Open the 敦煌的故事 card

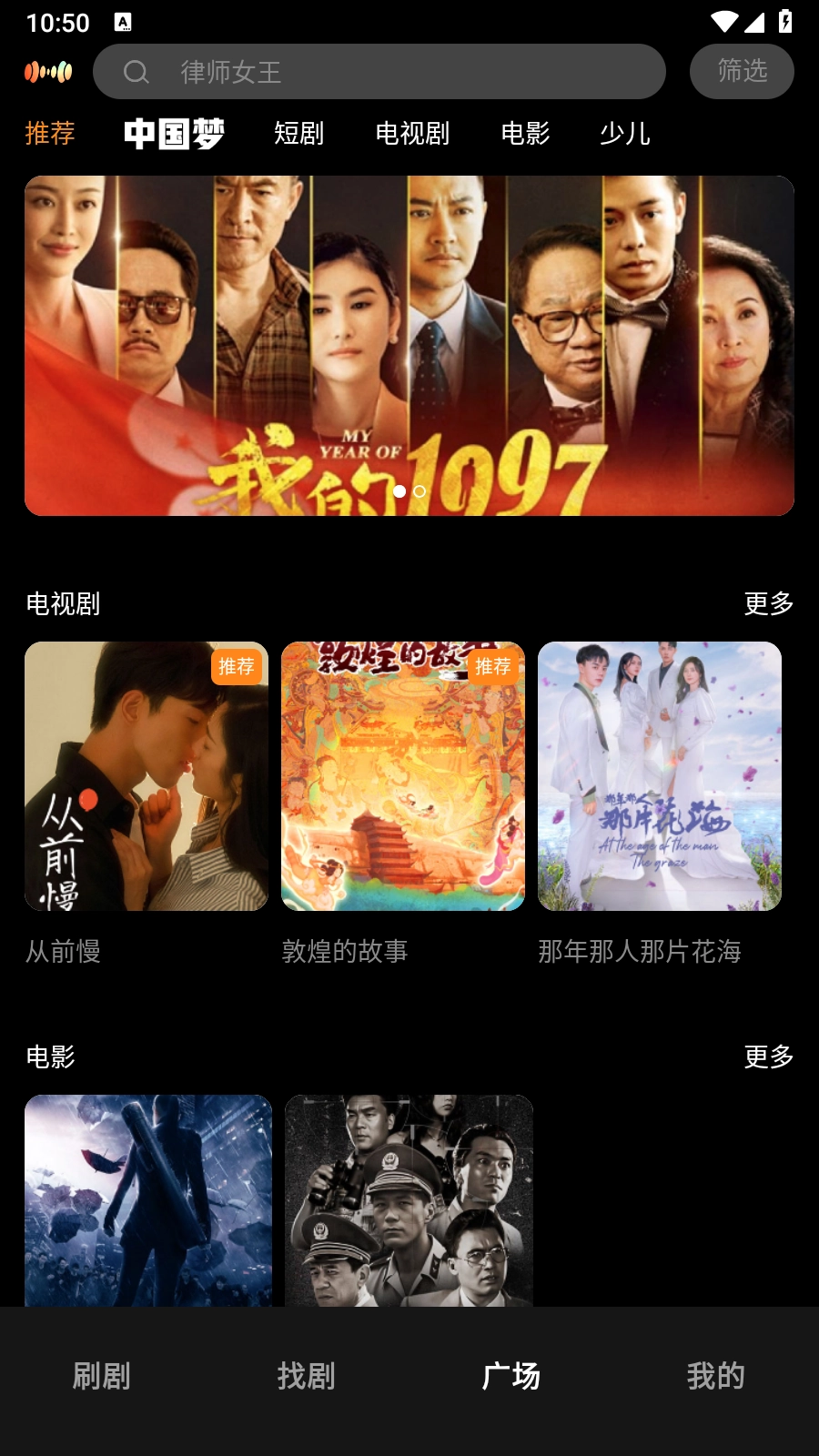point(403,776)
